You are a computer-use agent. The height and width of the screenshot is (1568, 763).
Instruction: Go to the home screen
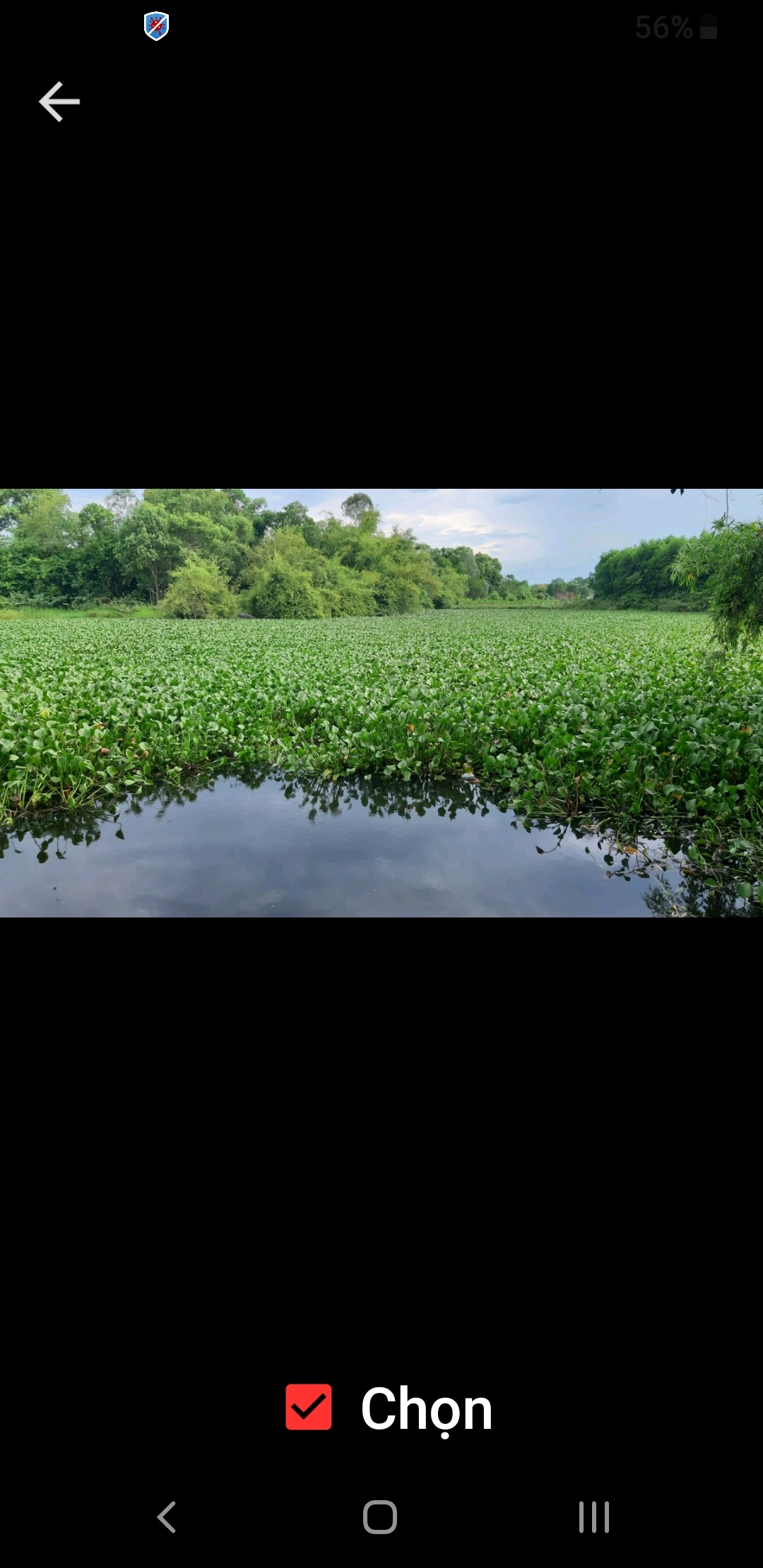point(380,1516)
